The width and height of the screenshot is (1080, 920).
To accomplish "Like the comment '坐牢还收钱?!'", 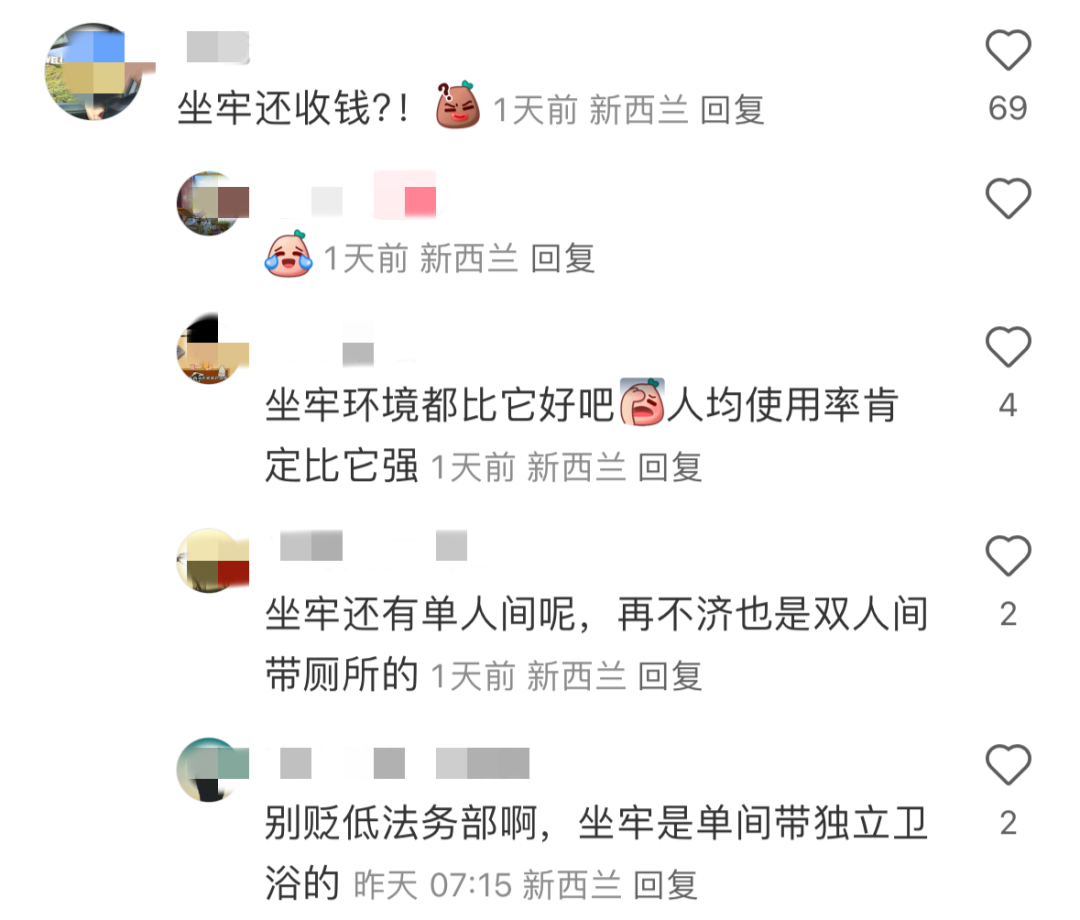I will point(1007,50).
